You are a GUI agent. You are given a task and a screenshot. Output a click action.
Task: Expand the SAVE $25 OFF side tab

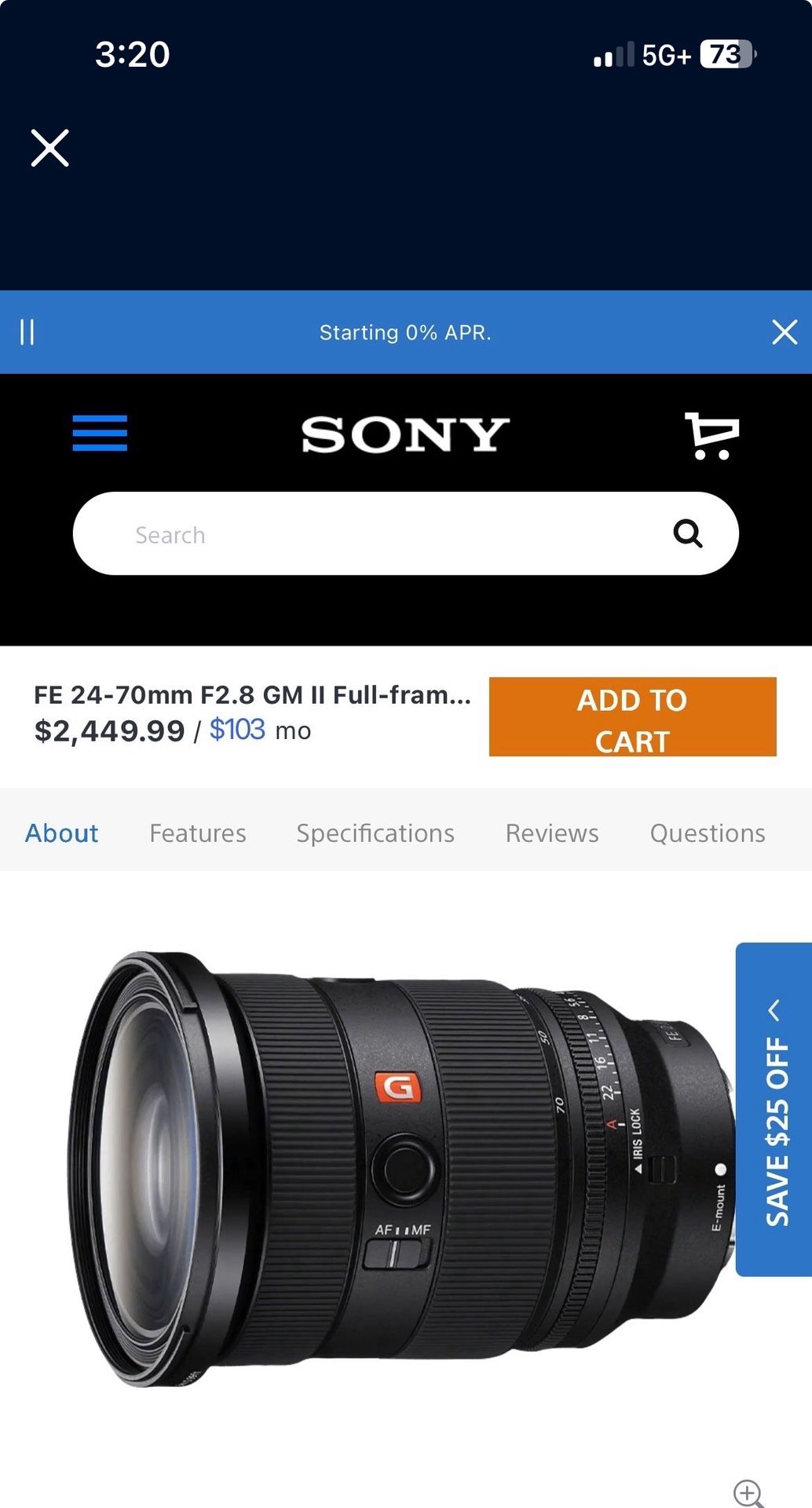click(x=775, y=1109)
